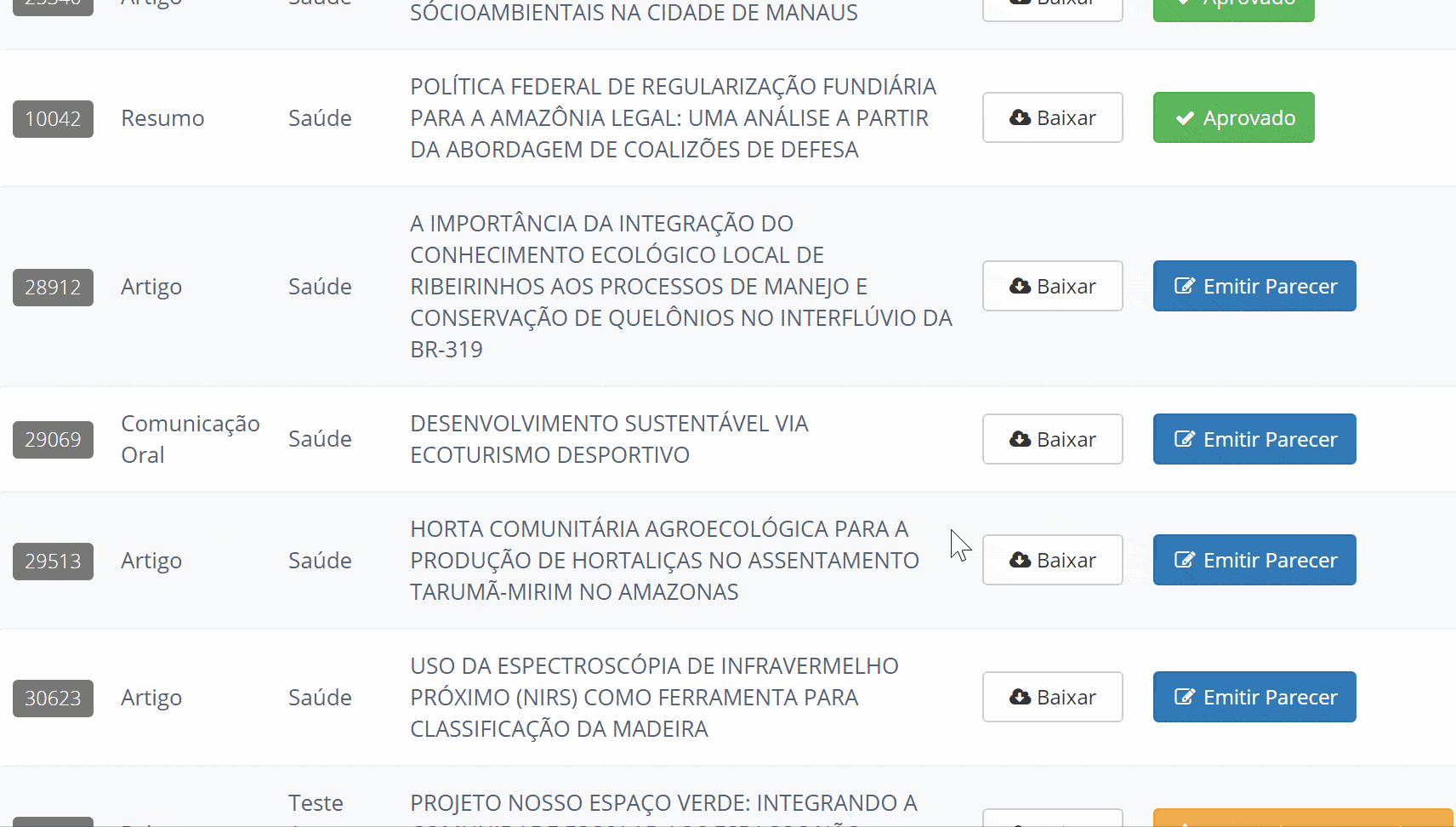Emitir Parecer for article 29513
The width and height of the screenshot is (1456, 827).
click(x=1254, y=560)
